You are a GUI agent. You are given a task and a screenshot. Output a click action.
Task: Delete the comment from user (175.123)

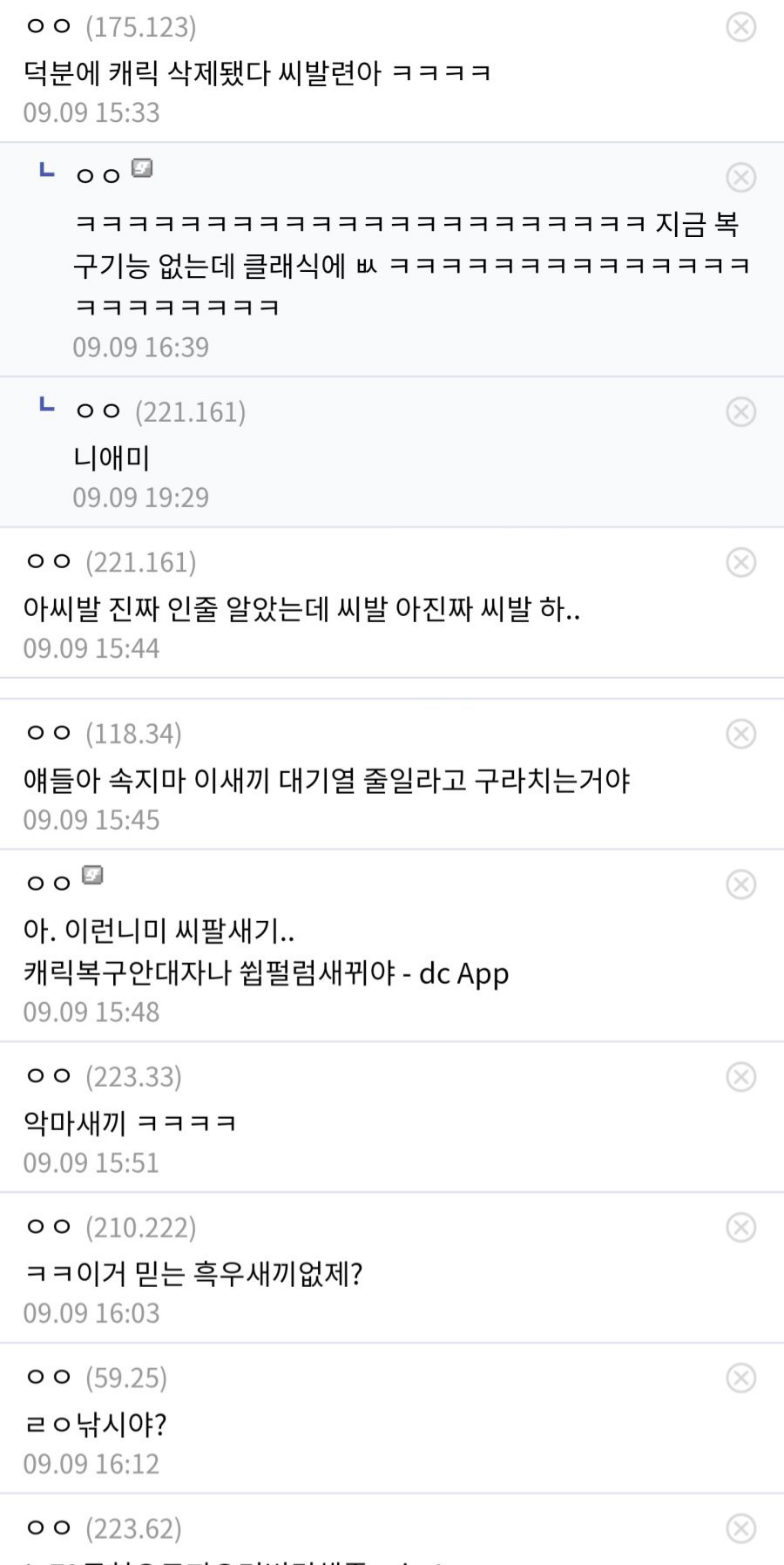[x=740, y=27]
